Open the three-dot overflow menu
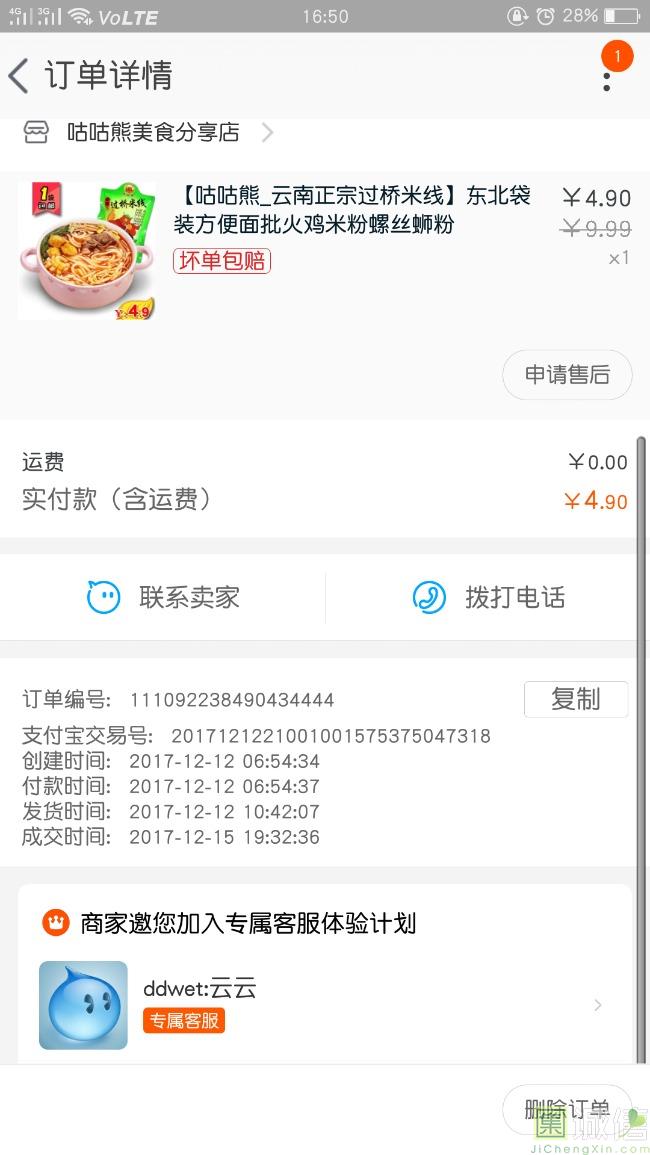650x1155 pixels. (x=606, y=76)
